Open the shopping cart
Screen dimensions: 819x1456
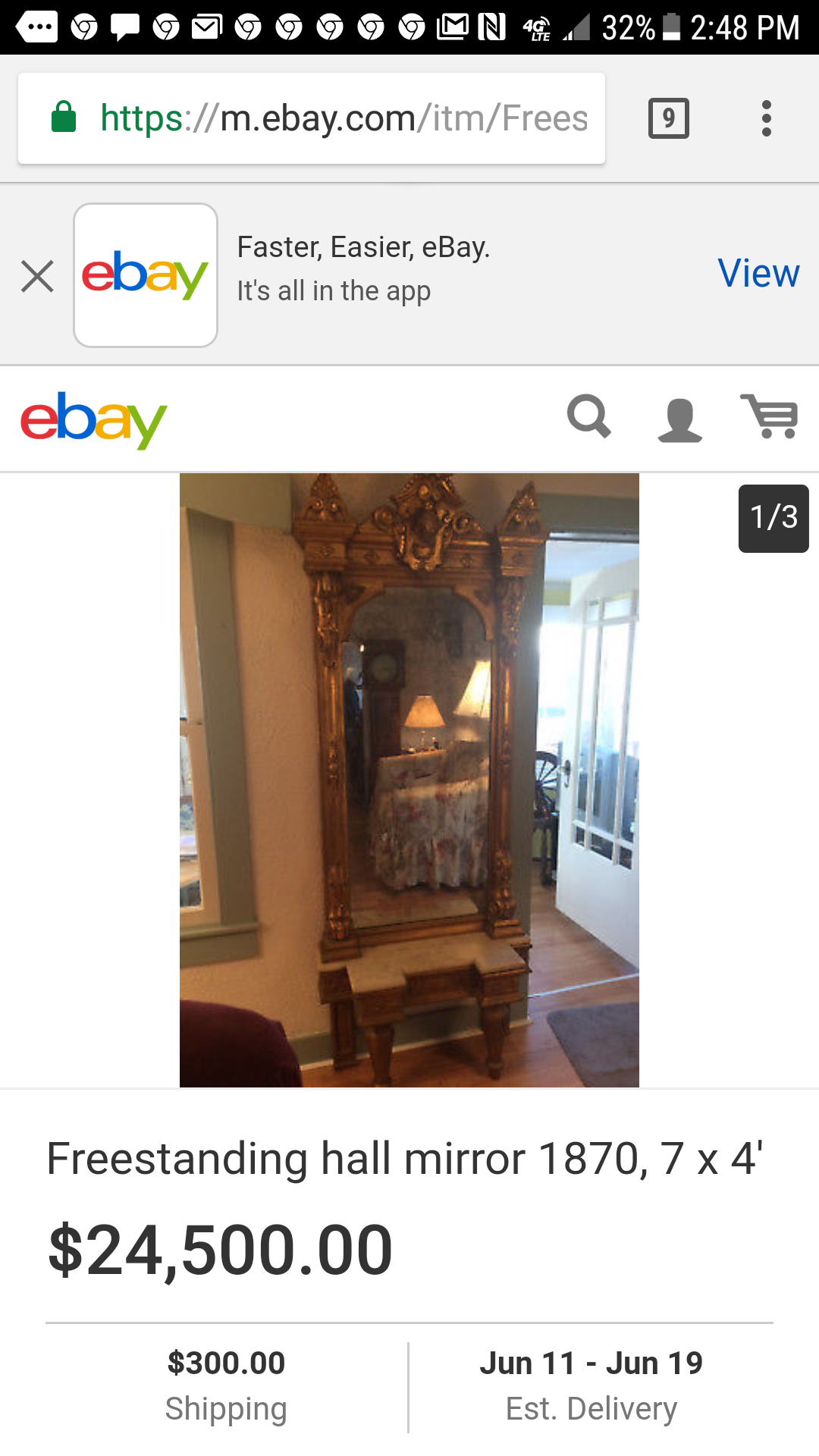770,417
